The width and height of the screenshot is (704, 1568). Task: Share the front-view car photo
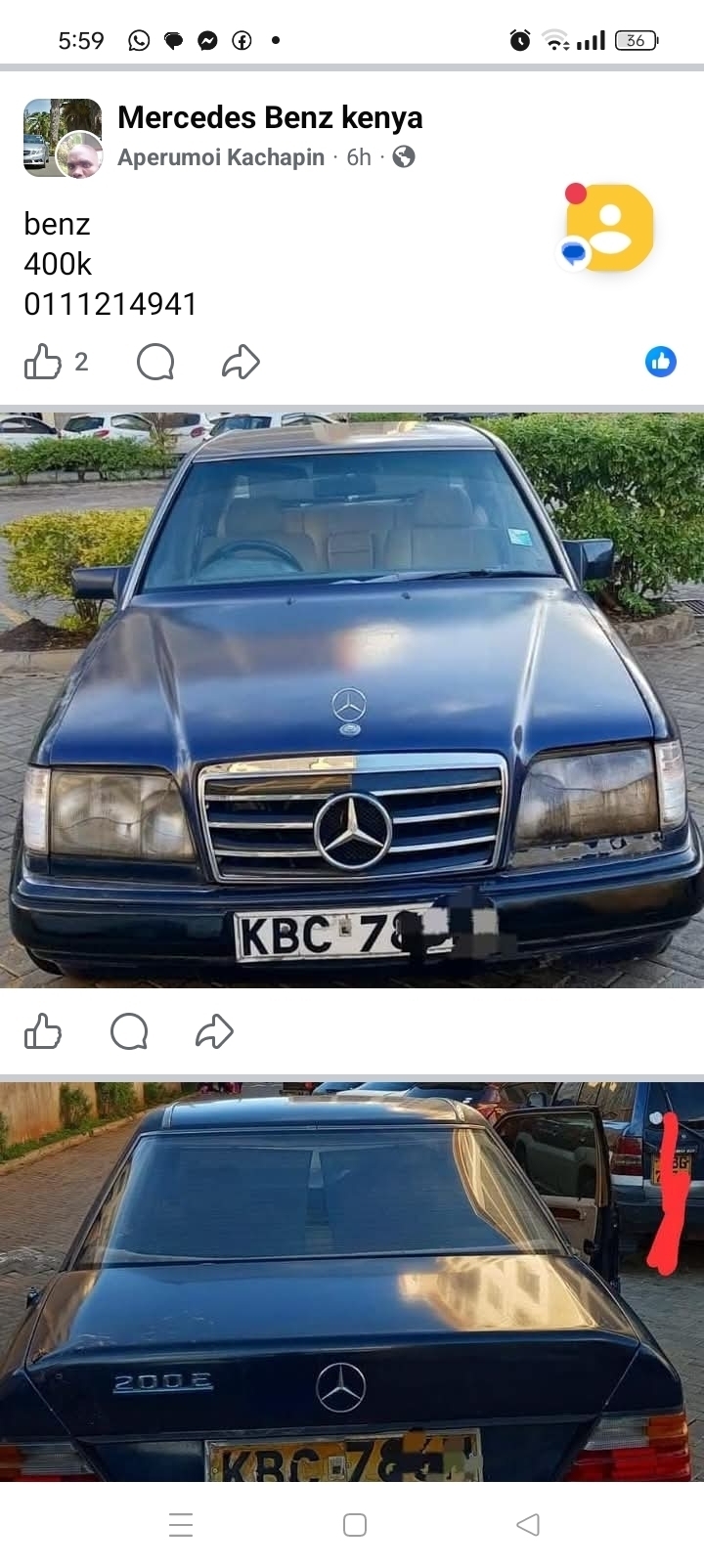pyautogui.click(x=214, y=1031)
